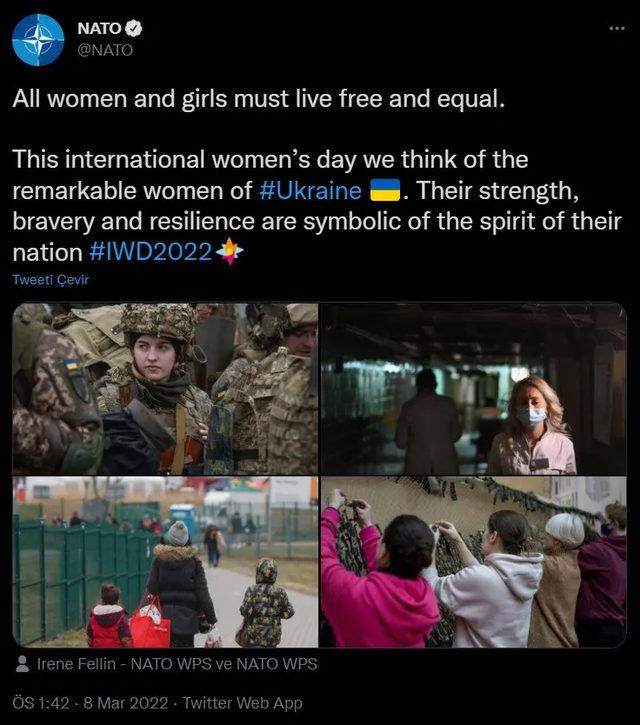
Task: Open the NATO profile avatar
Action: tap(38, 40)
